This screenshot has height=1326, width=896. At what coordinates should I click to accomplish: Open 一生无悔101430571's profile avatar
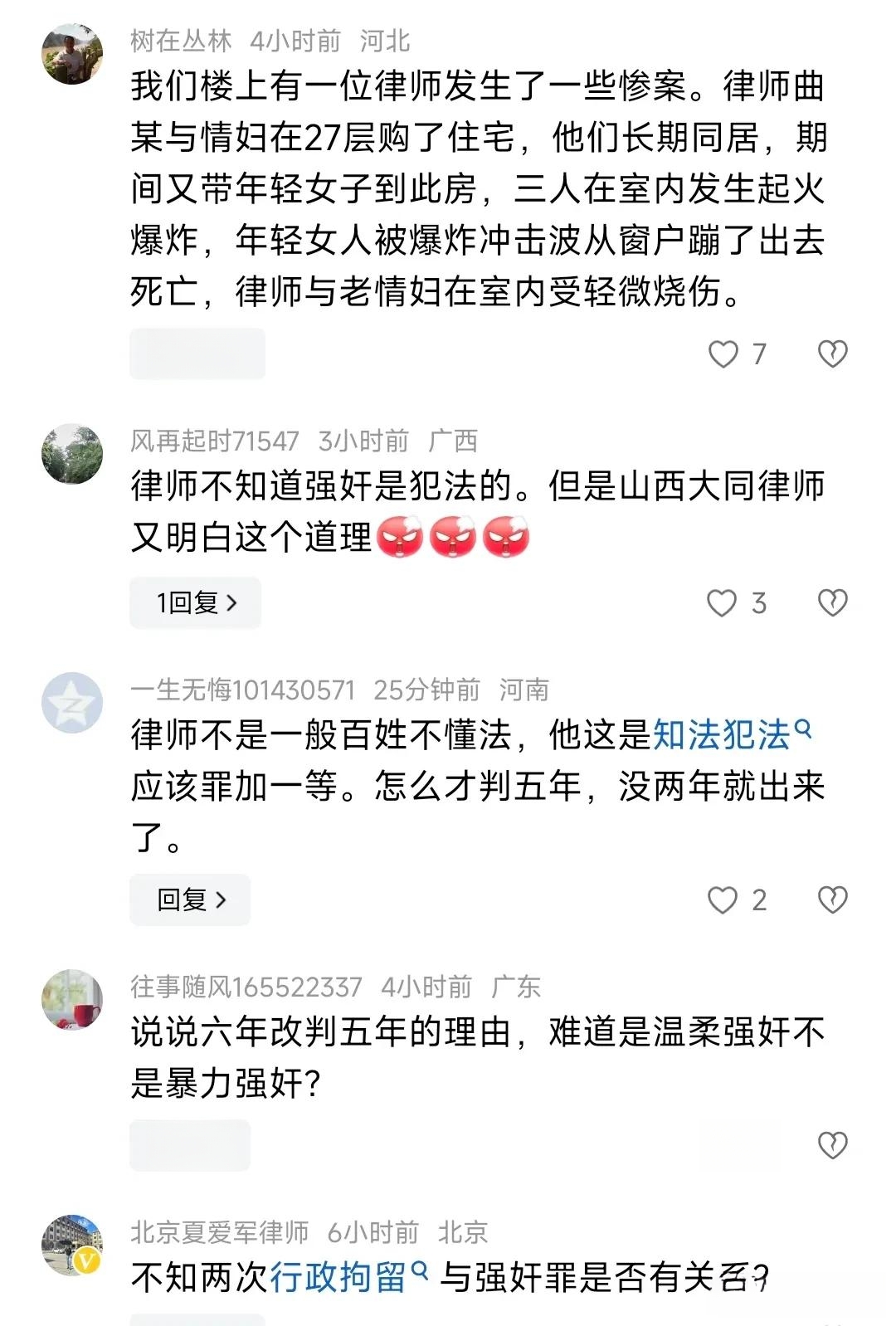[73, 703]
